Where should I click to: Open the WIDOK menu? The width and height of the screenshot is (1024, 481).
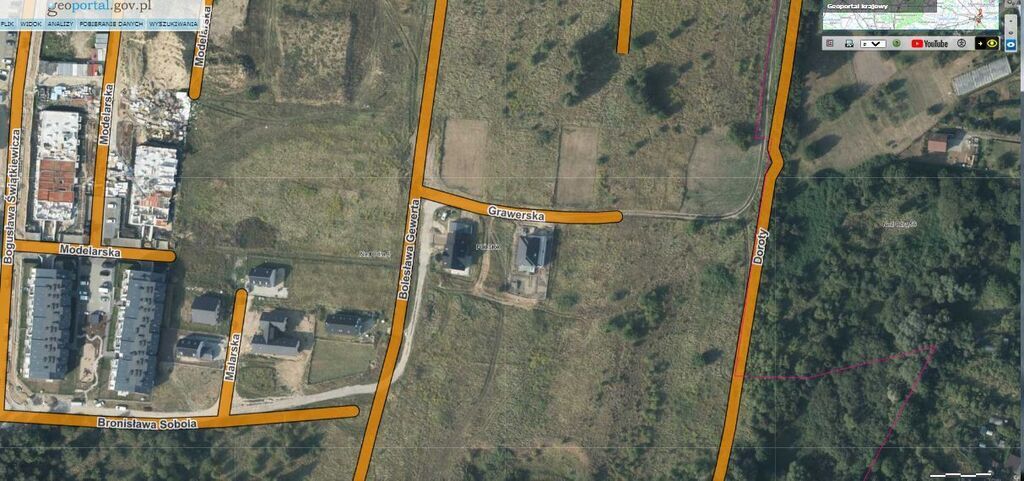31,23
